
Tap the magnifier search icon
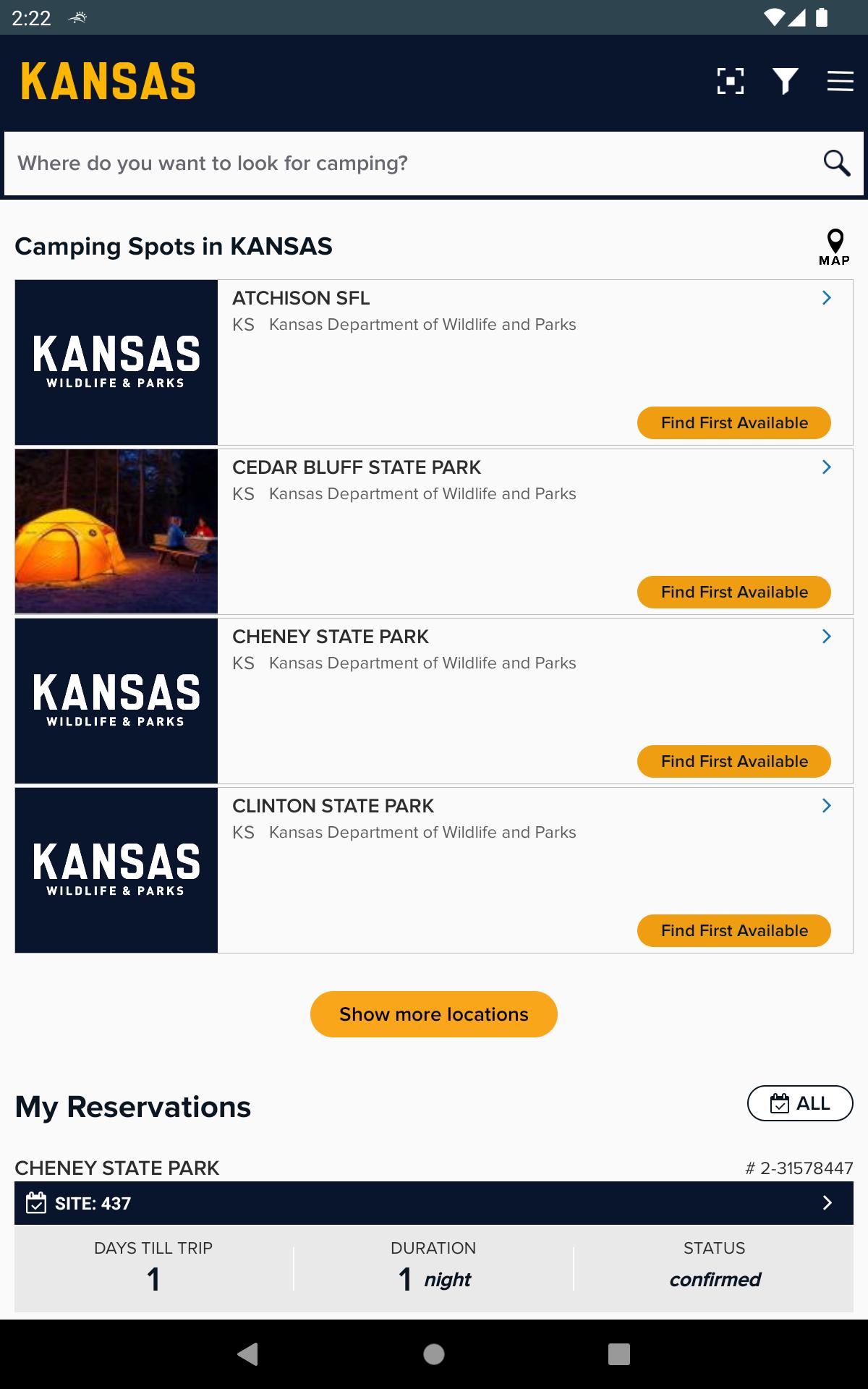coord(836,163)
